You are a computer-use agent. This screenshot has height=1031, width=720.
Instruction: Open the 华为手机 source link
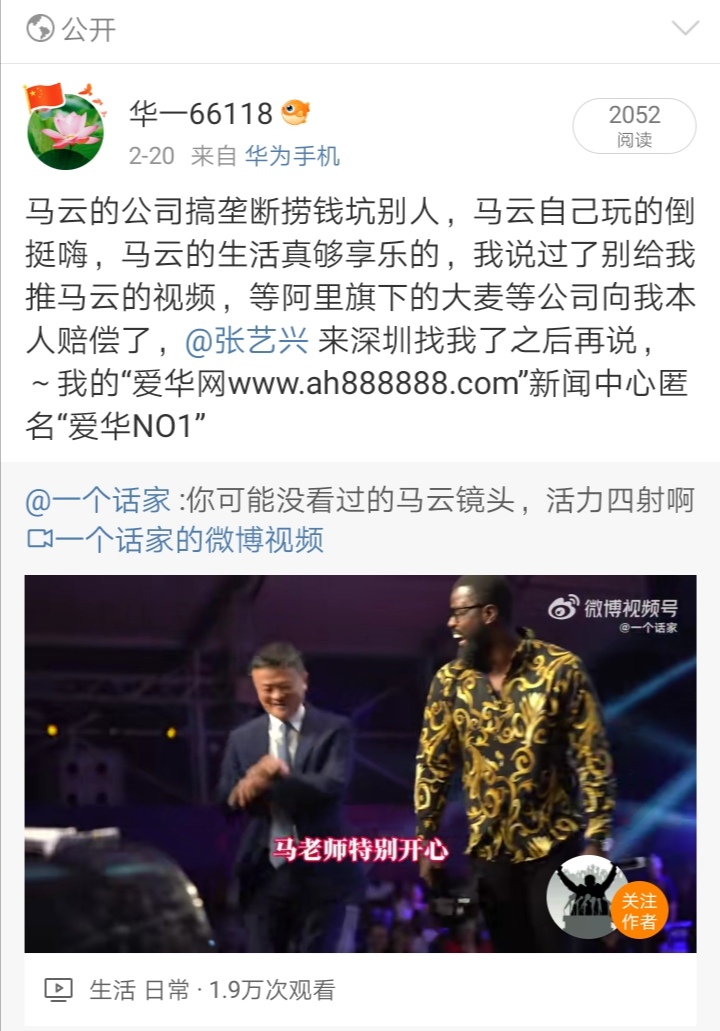(292, 156)
